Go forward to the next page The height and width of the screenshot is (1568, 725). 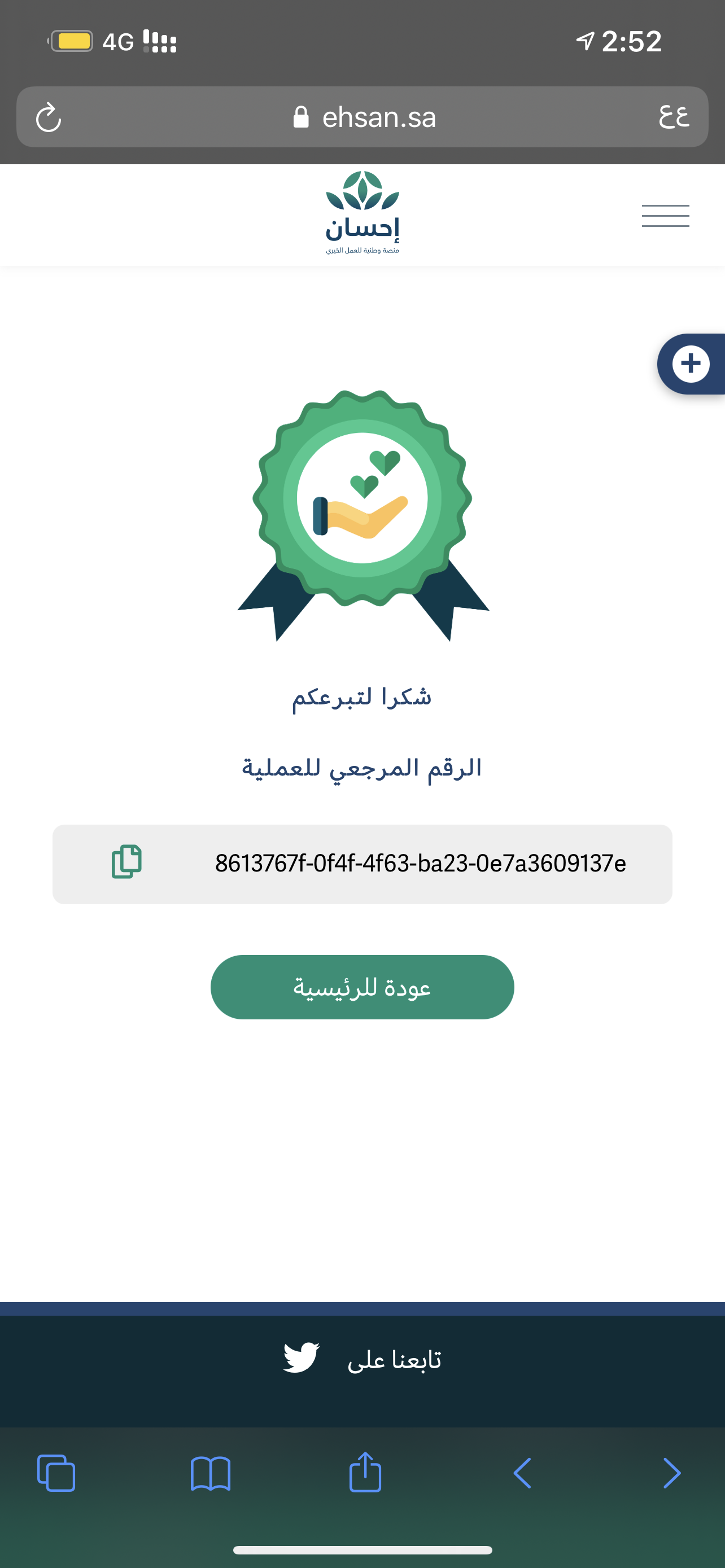coord(672,1474)
